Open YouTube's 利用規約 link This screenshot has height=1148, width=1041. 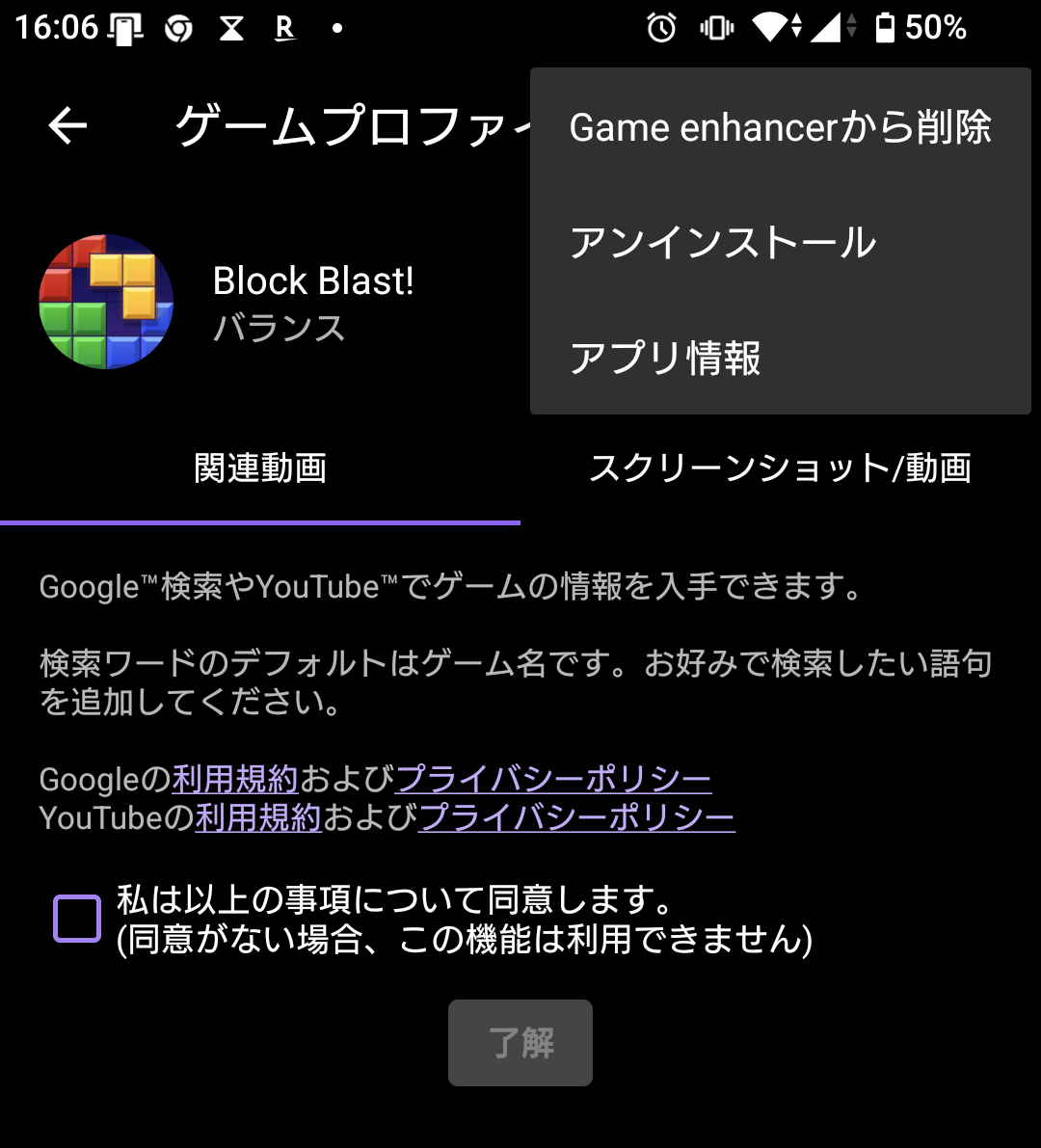[258, 817]
